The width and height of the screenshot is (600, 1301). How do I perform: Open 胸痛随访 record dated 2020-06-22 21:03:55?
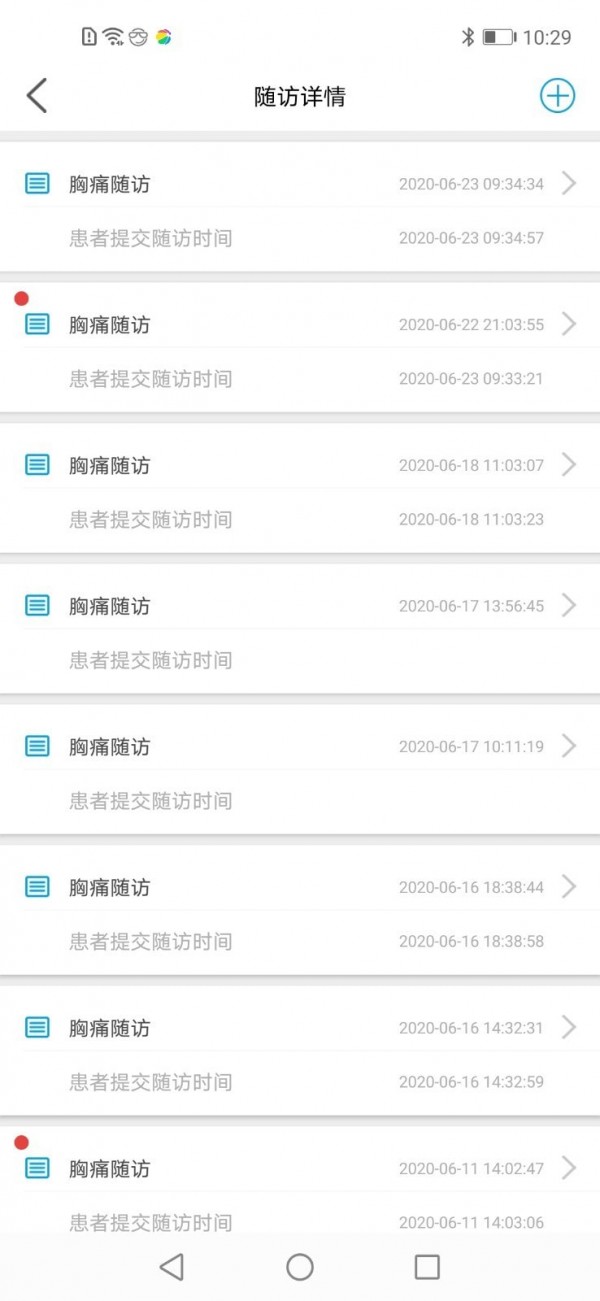[300, 325]
